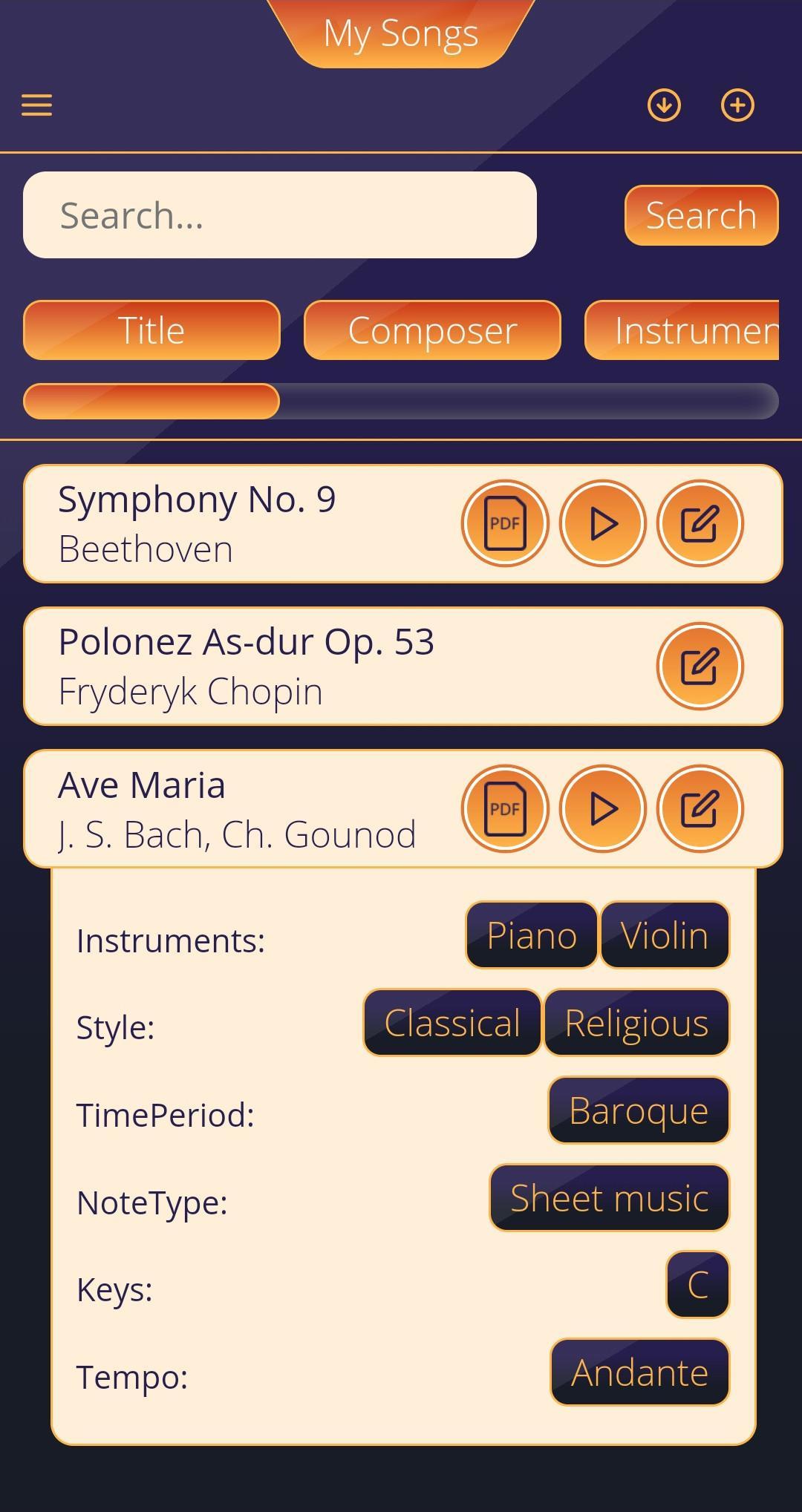This screenshot has height=1512, width=802.
Task: Edit Symphony No. 9 entry
Action: pyautogui.click(x=700, y=523)
